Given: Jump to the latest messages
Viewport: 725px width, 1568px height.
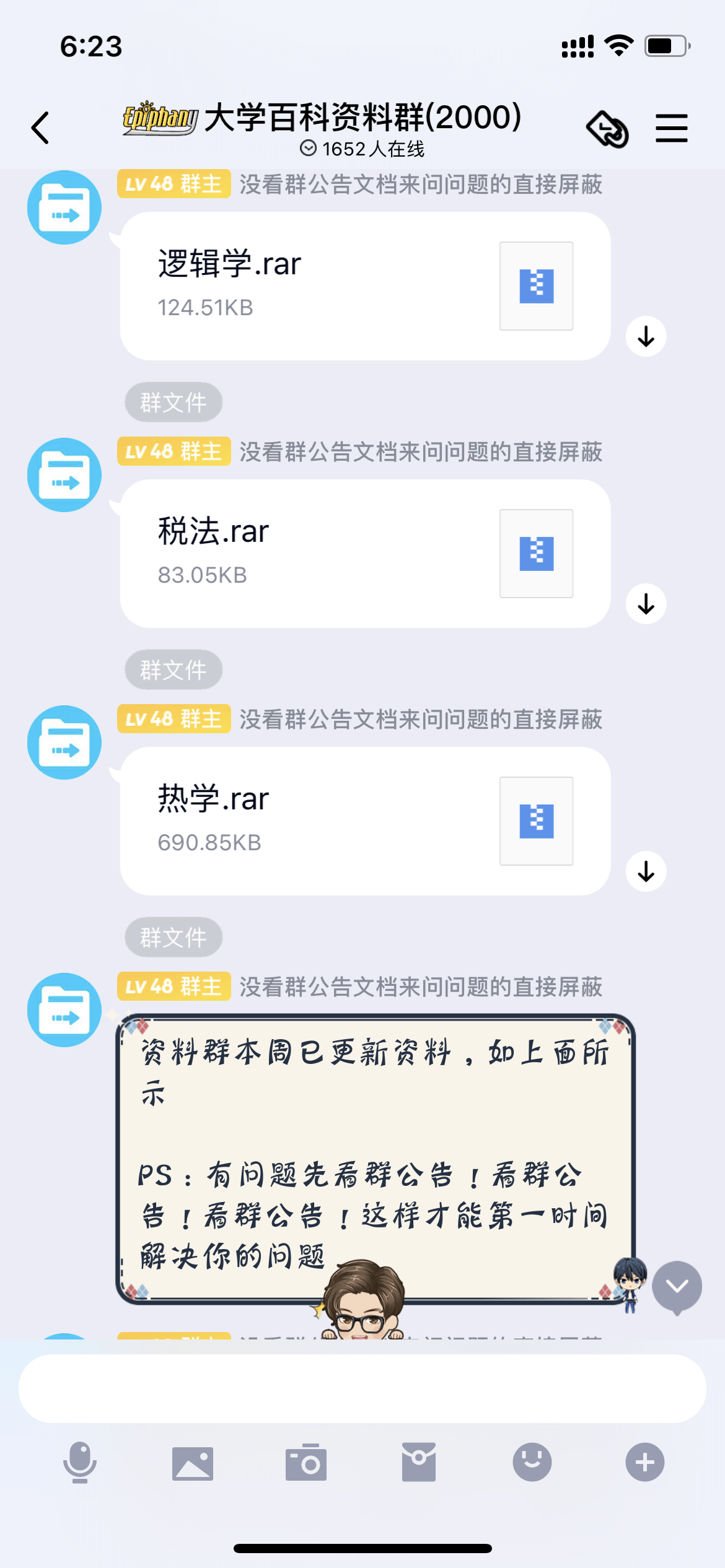Looking at the screenshot, I should [677, 1286].
